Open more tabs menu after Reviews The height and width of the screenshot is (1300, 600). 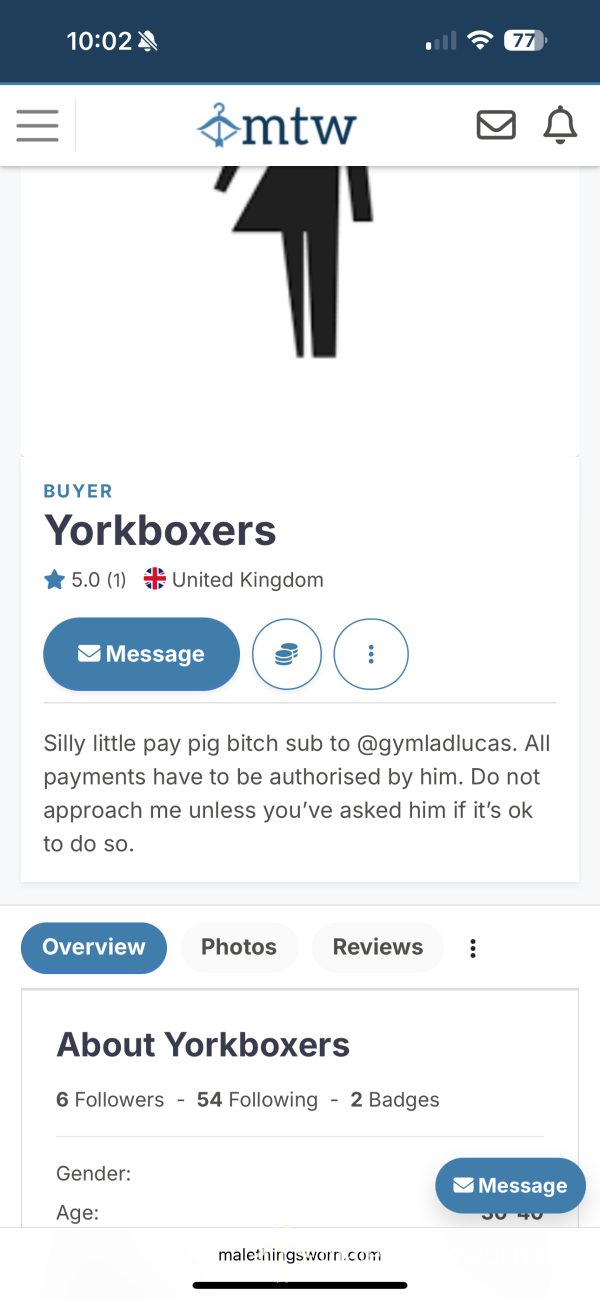[473, 948]
